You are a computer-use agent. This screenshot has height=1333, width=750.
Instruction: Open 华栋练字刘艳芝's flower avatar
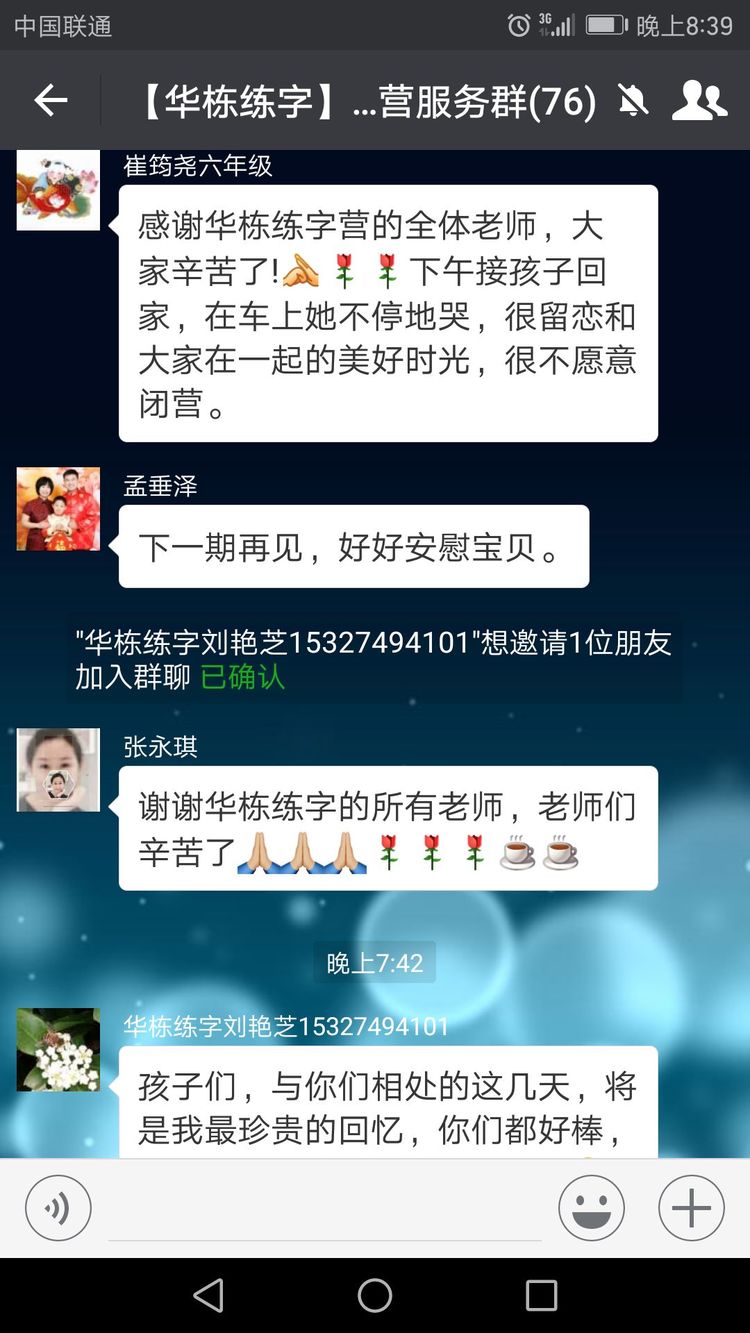click(x=58, y=1049)
